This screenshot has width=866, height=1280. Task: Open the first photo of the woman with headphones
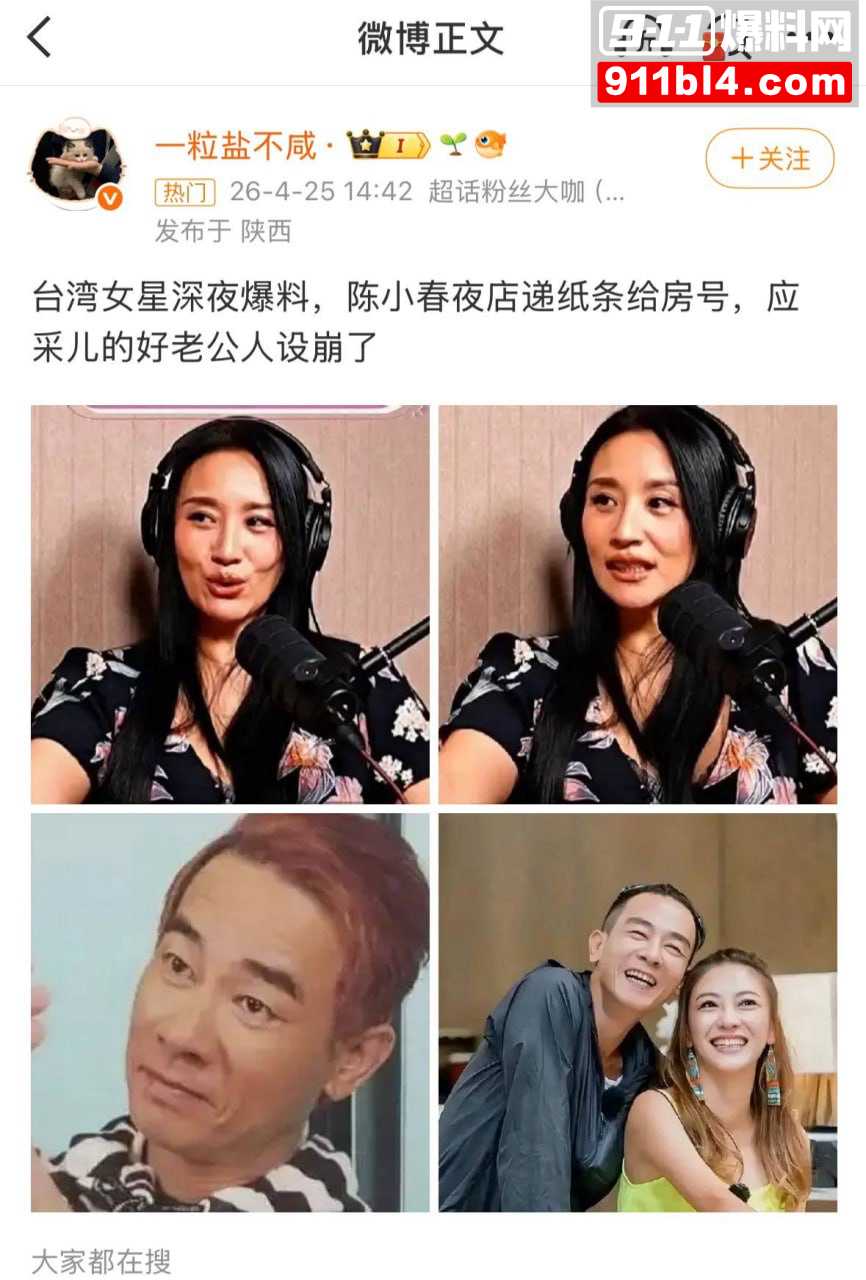coord(230,604)
